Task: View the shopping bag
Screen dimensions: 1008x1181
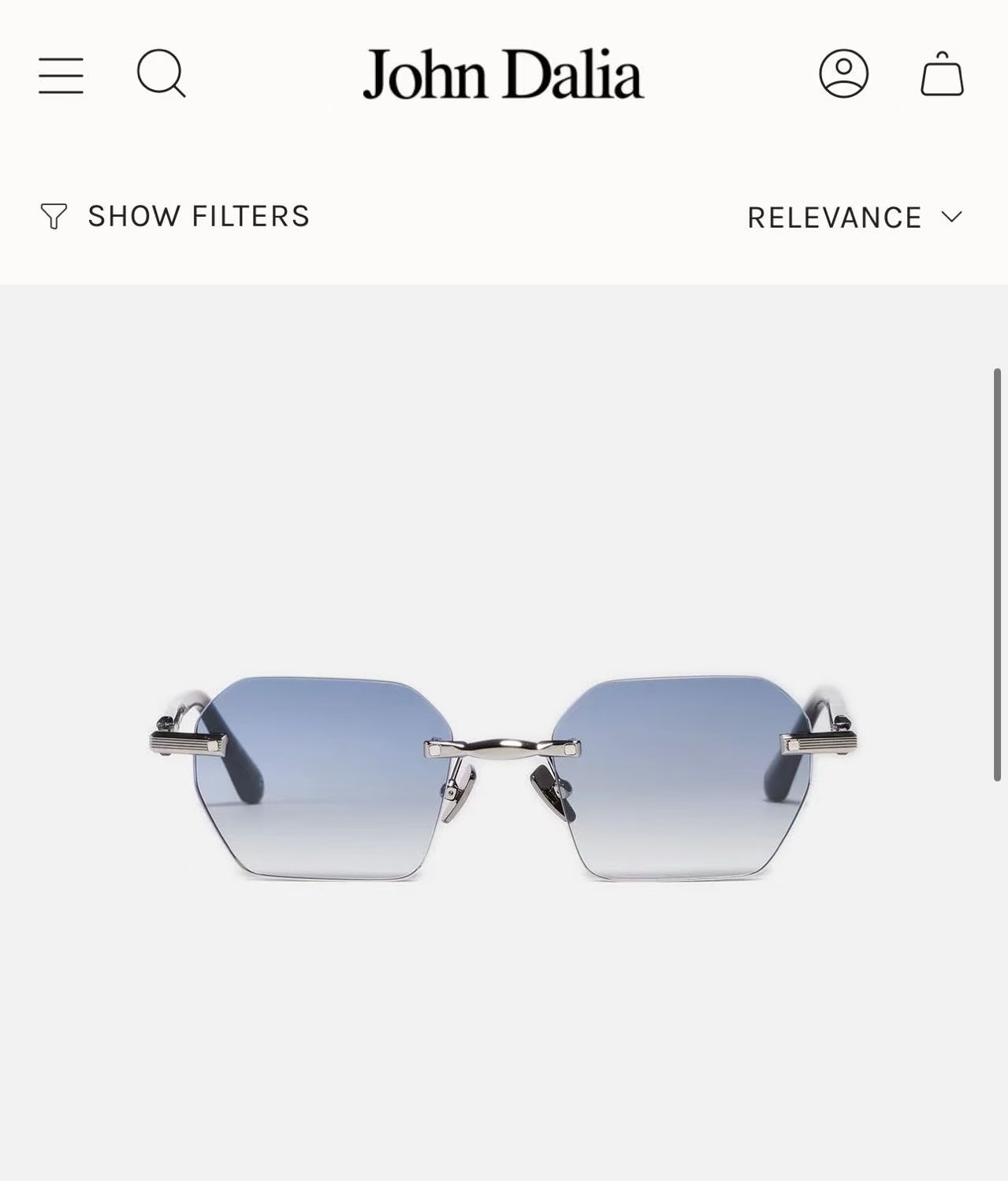Action: point(942,74)
